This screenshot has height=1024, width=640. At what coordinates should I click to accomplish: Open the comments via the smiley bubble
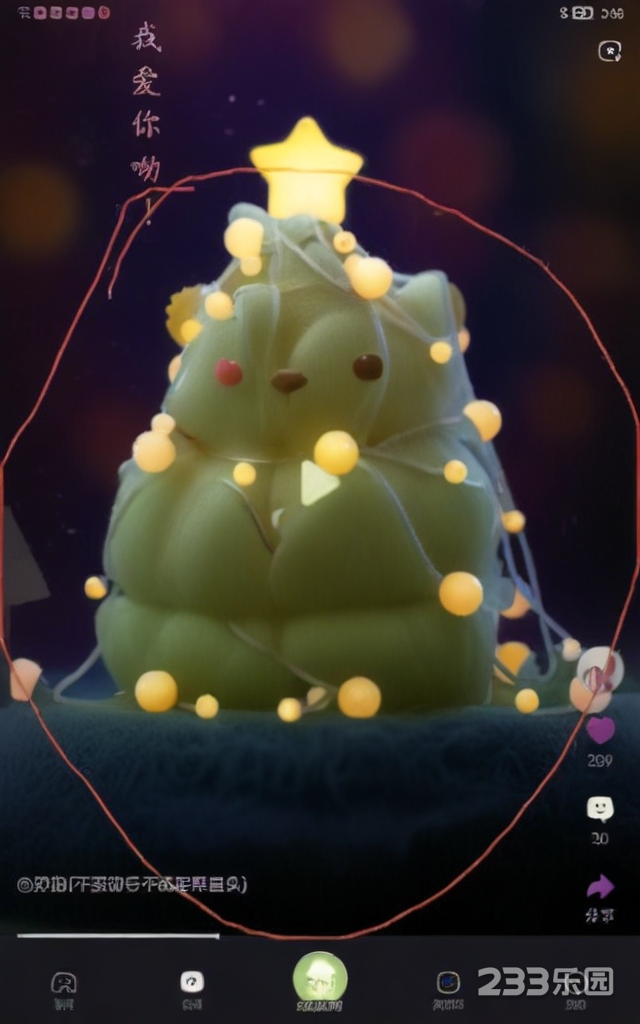pos(600,809)
